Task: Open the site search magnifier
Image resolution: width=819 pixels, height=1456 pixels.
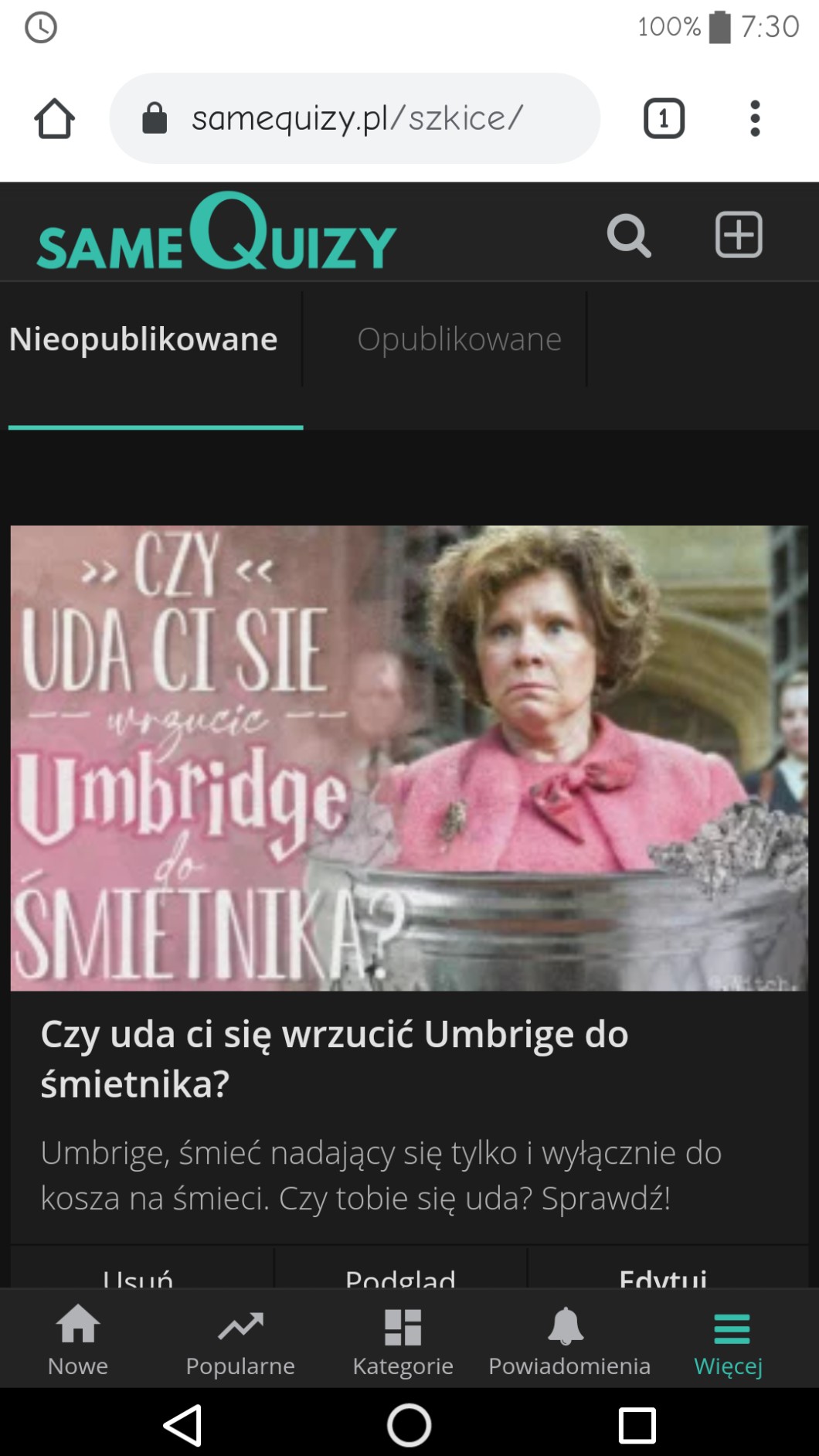Action: [628, 235]
